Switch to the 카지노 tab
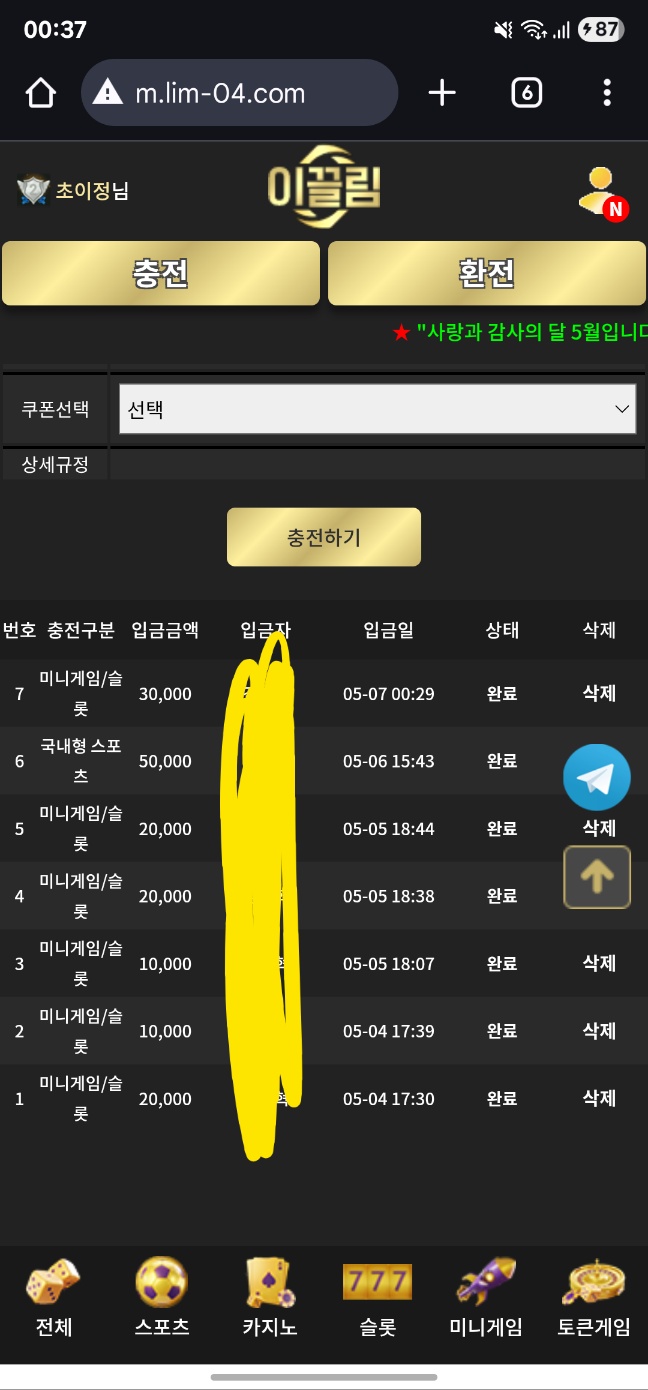 click(x=269, y=1299)
